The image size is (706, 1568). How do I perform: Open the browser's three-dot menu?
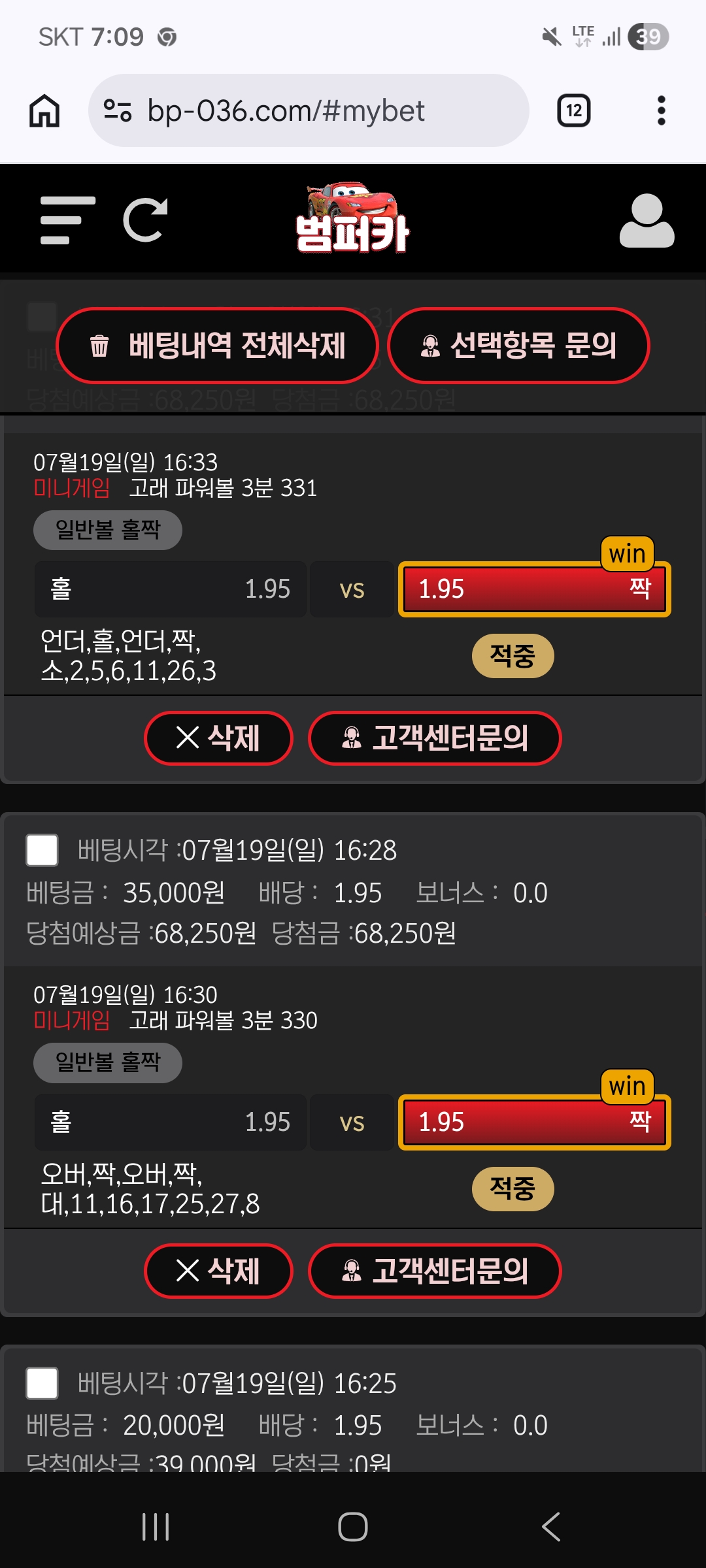tap(662, 110)
